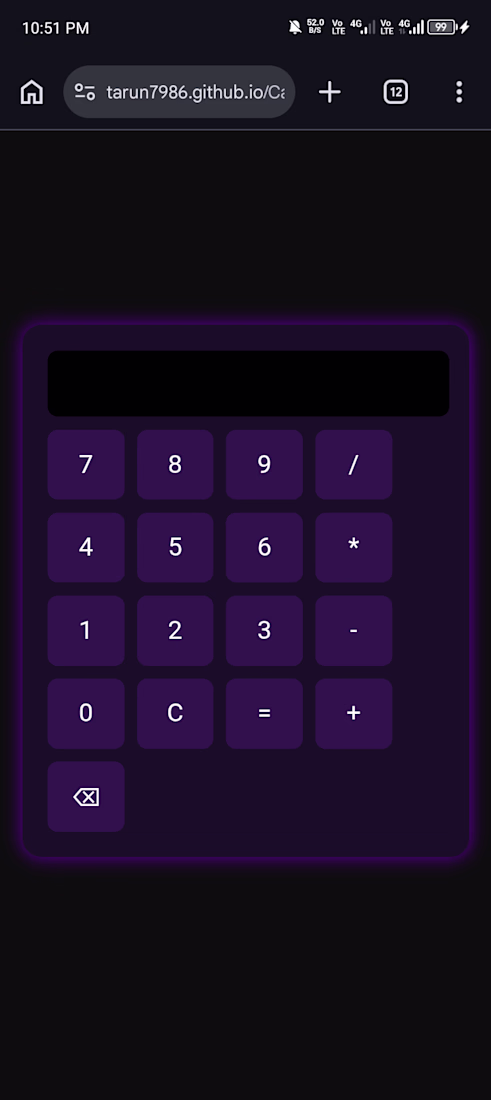Viewport: 491px width, 1100px height.
Task: Select the plus operator
Action: tap(354, 713)
